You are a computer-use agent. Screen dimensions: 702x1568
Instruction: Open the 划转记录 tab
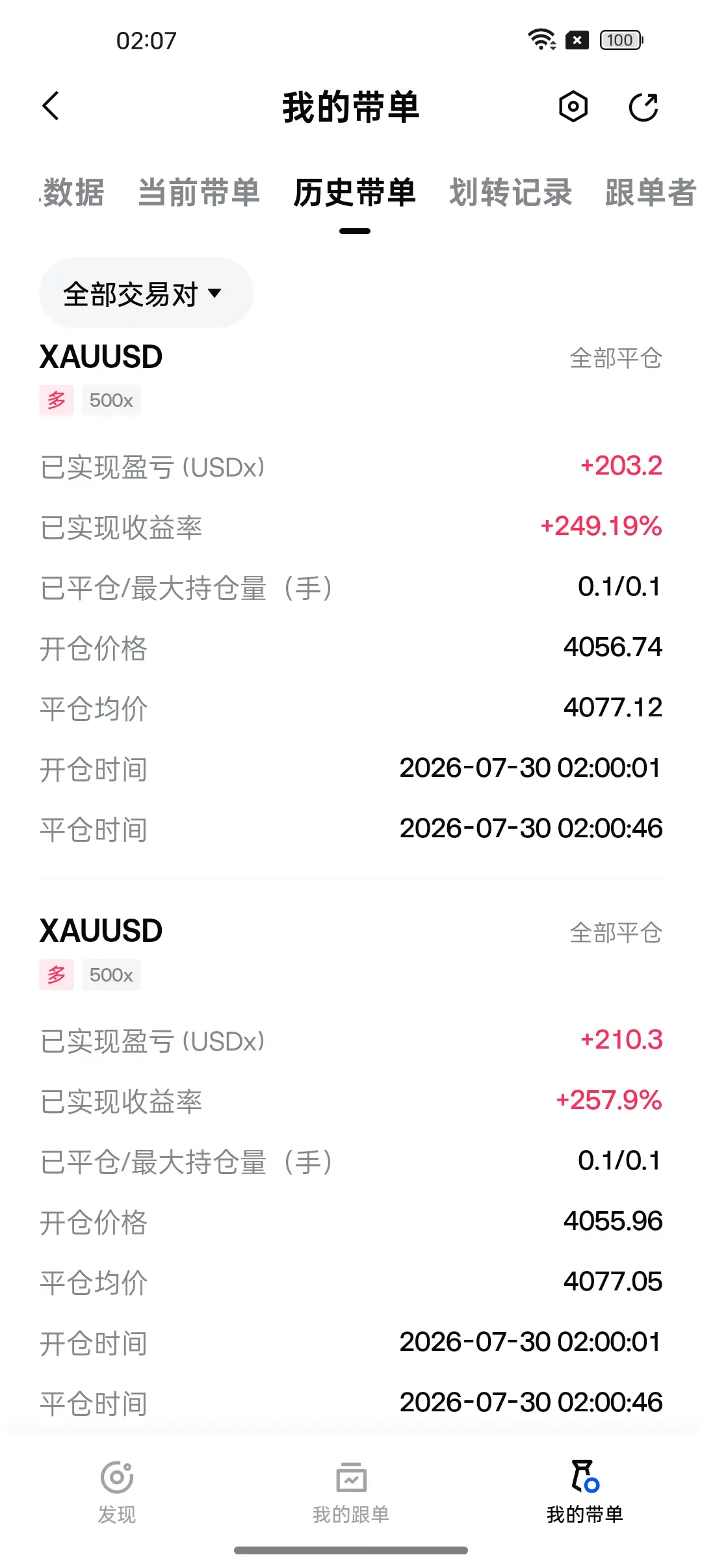click(x=510, y=193)
